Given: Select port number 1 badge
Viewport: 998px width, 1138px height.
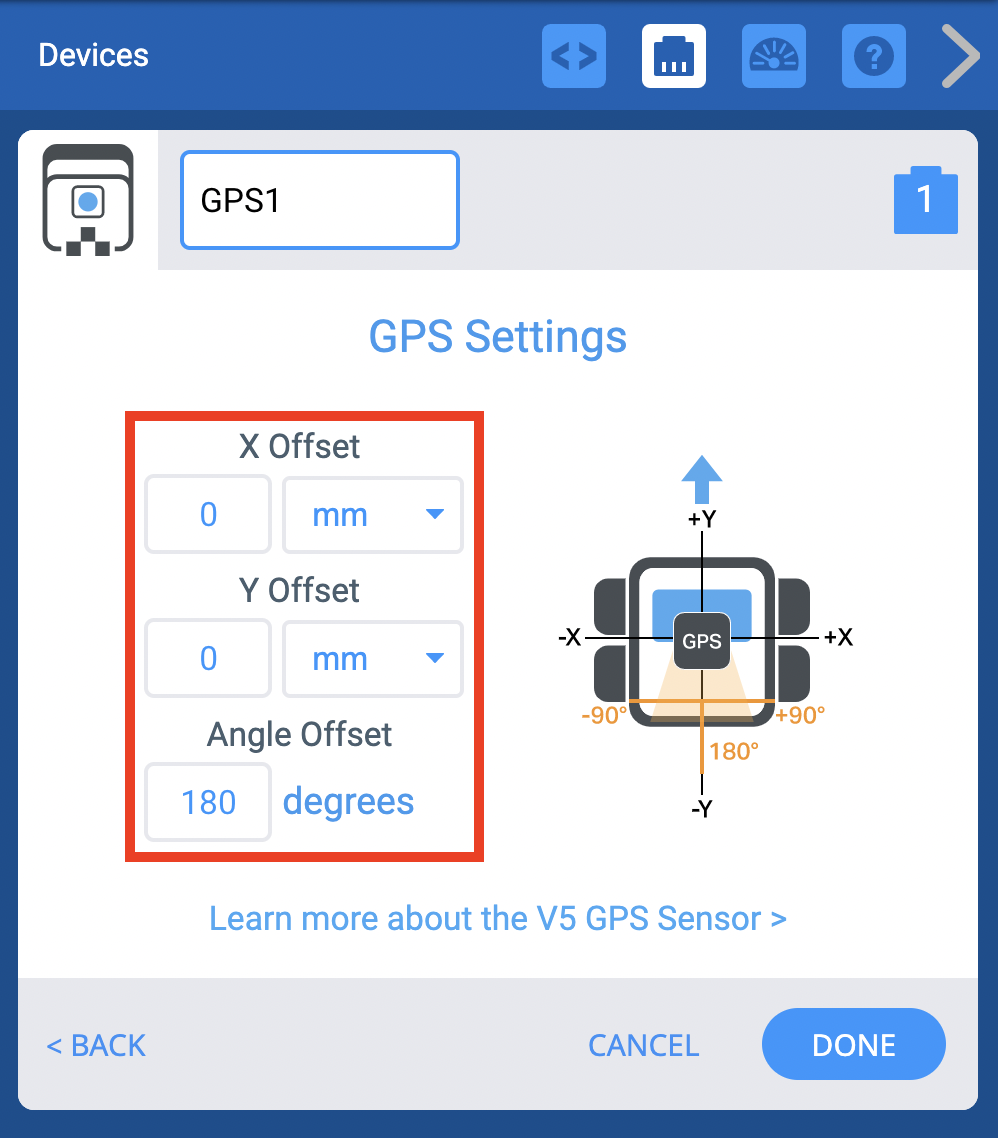Looking at the screenshot, I should (925, 200).
